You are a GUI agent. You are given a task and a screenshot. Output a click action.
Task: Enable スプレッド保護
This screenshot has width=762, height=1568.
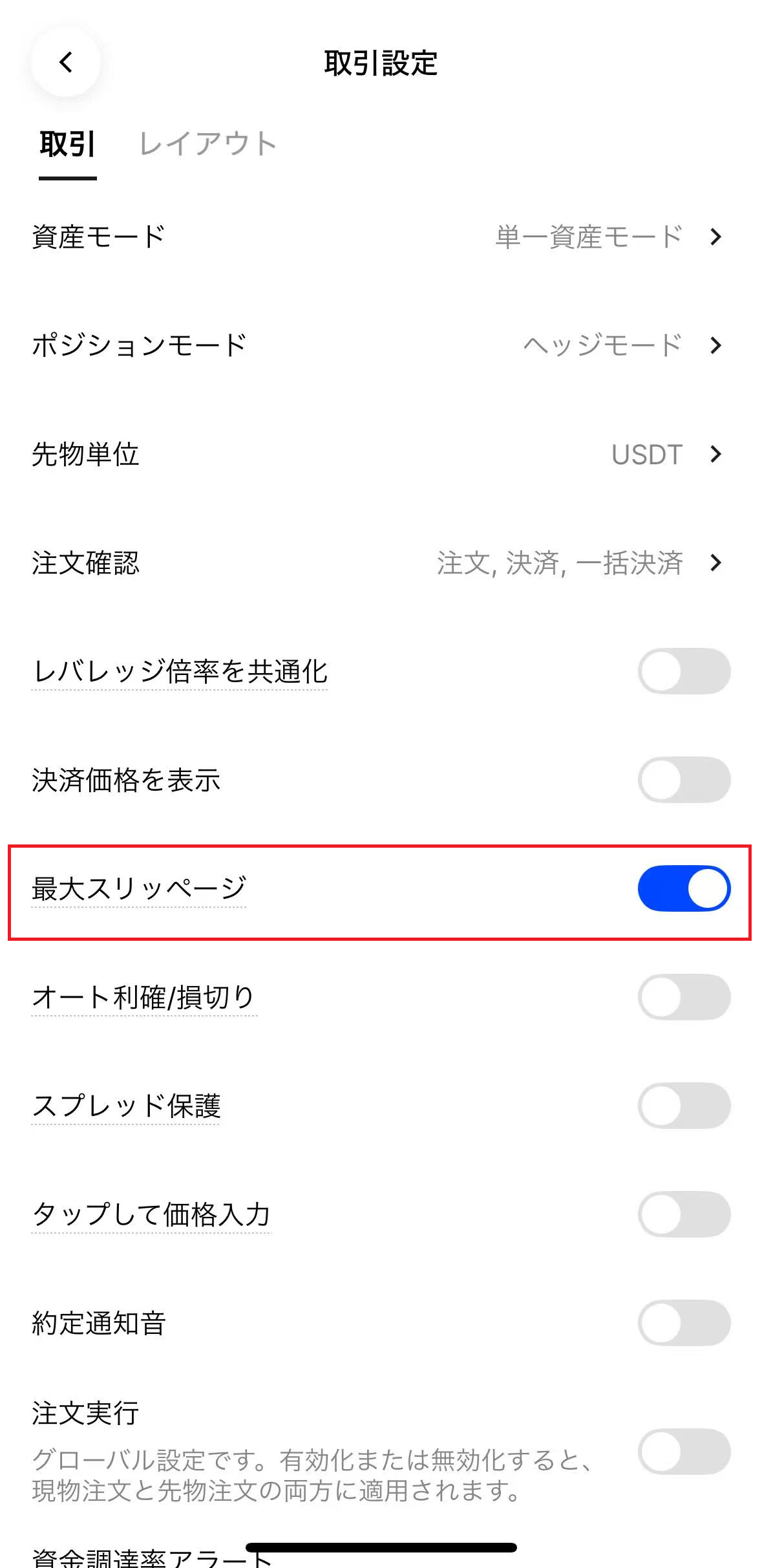(684, 1106)
